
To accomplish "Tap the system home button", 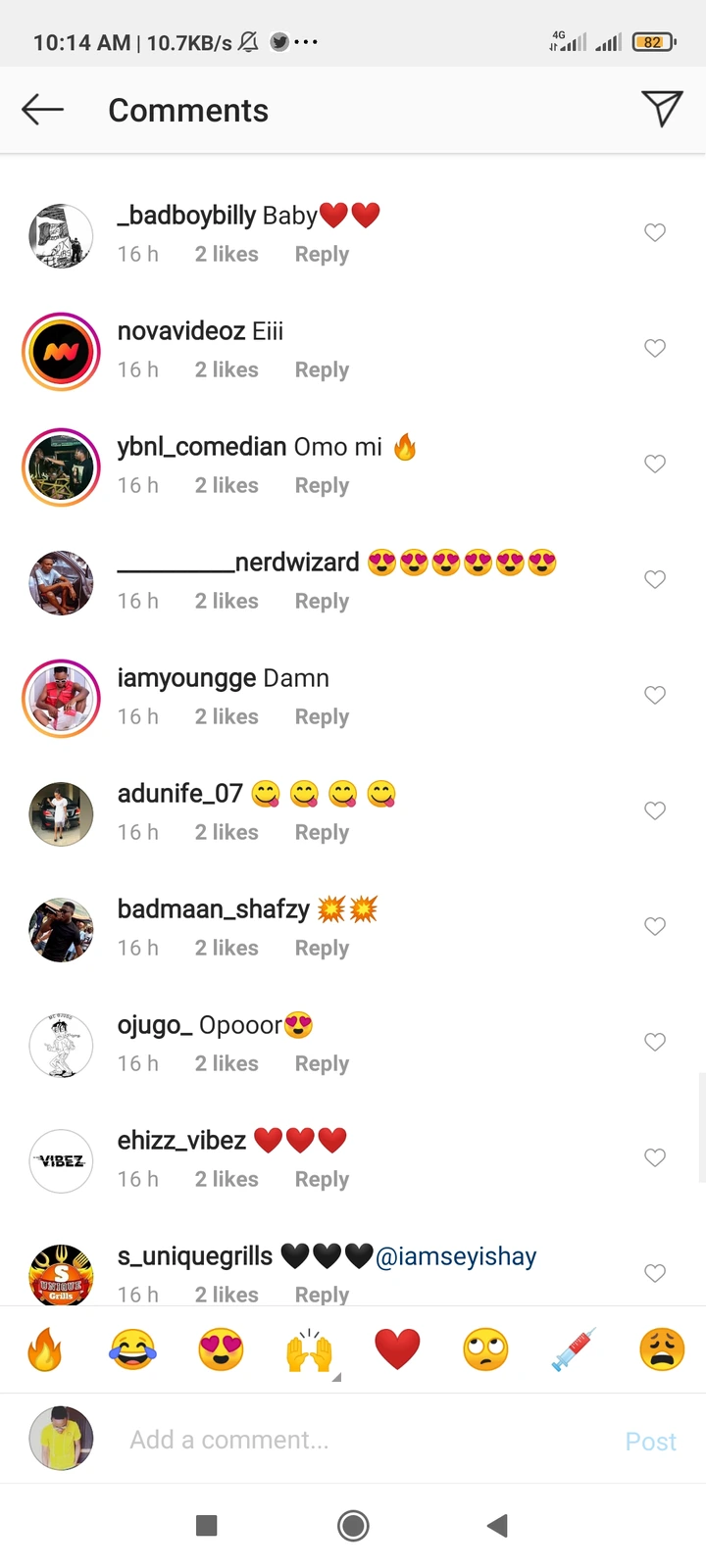I will [353, 1525].
